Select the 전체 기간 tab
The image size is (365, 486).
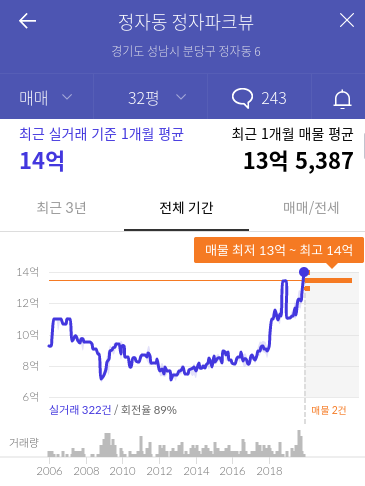tap(186, 208)
